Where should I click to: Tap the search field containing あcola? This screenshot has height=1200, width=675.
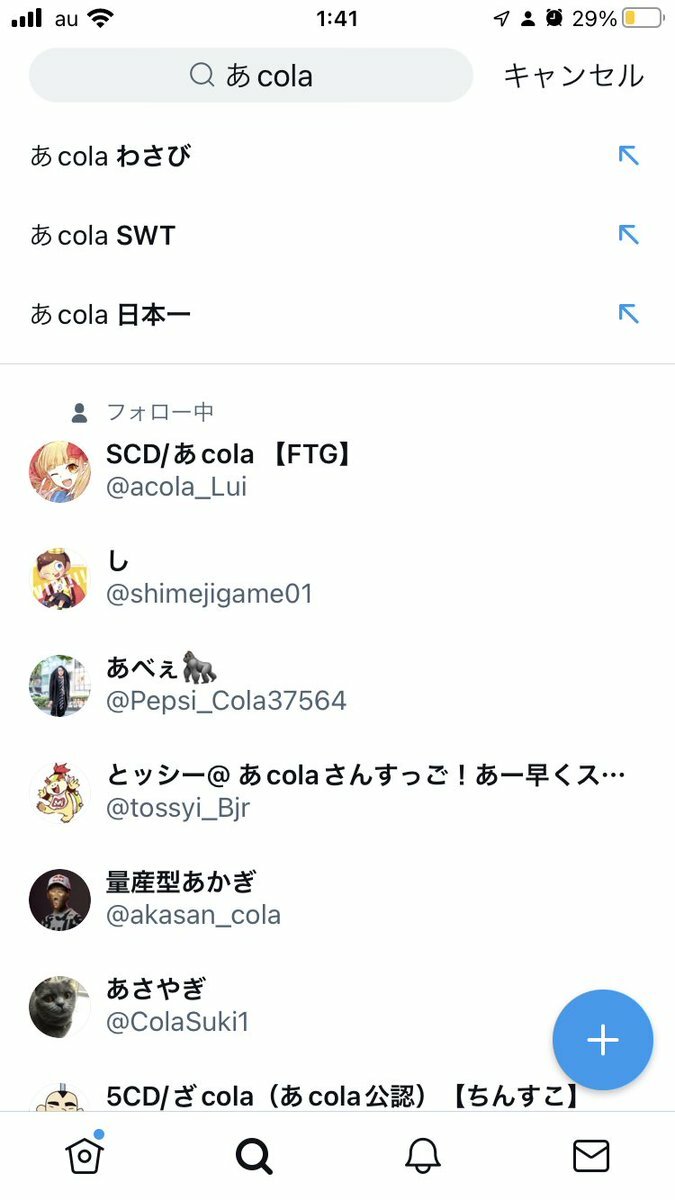pyautogui.click(x=250, y=76)
